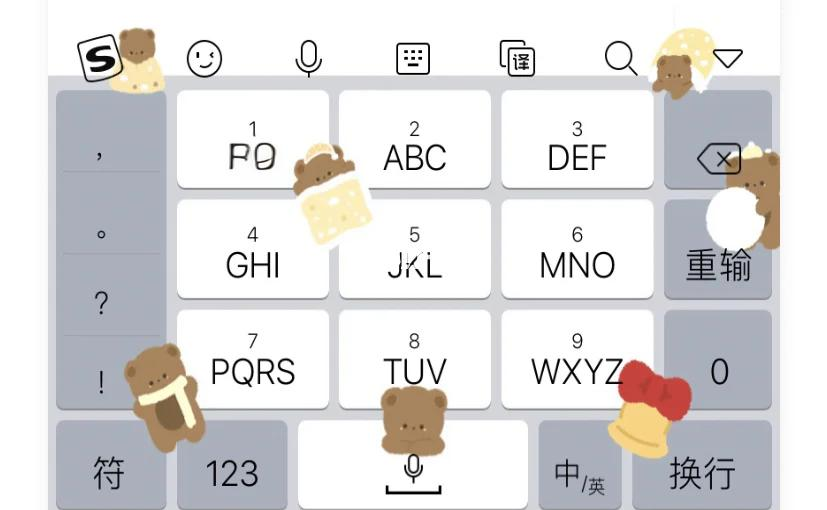The height and width of the screenshot is (510, 827).
Task: Insert a question mark from side column
Action: coord(101,303)
